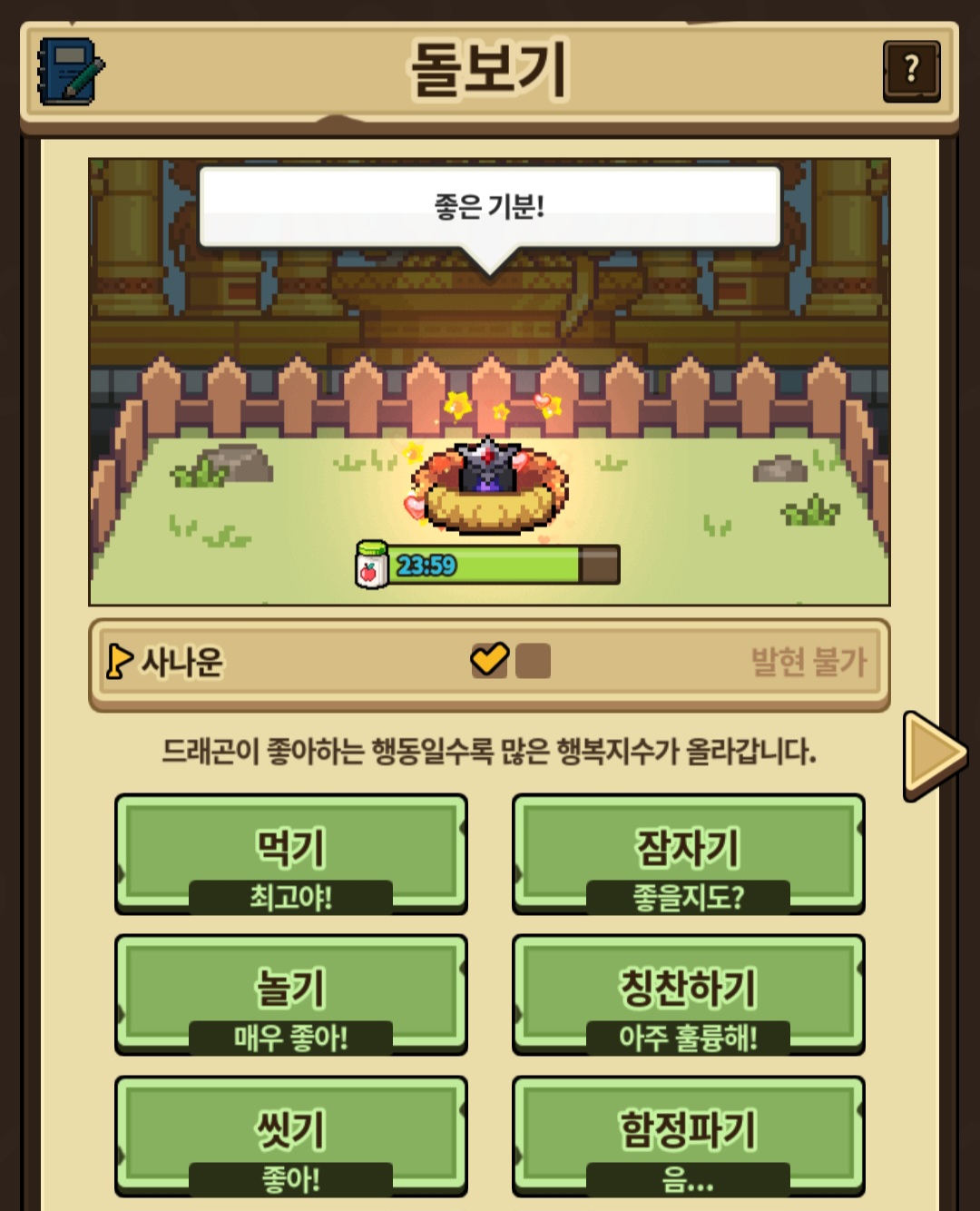The width and height of the screenshot is (980, 1211).
Task: Pick the 씻기 (wash) action
Action: tap(291, 1137)
